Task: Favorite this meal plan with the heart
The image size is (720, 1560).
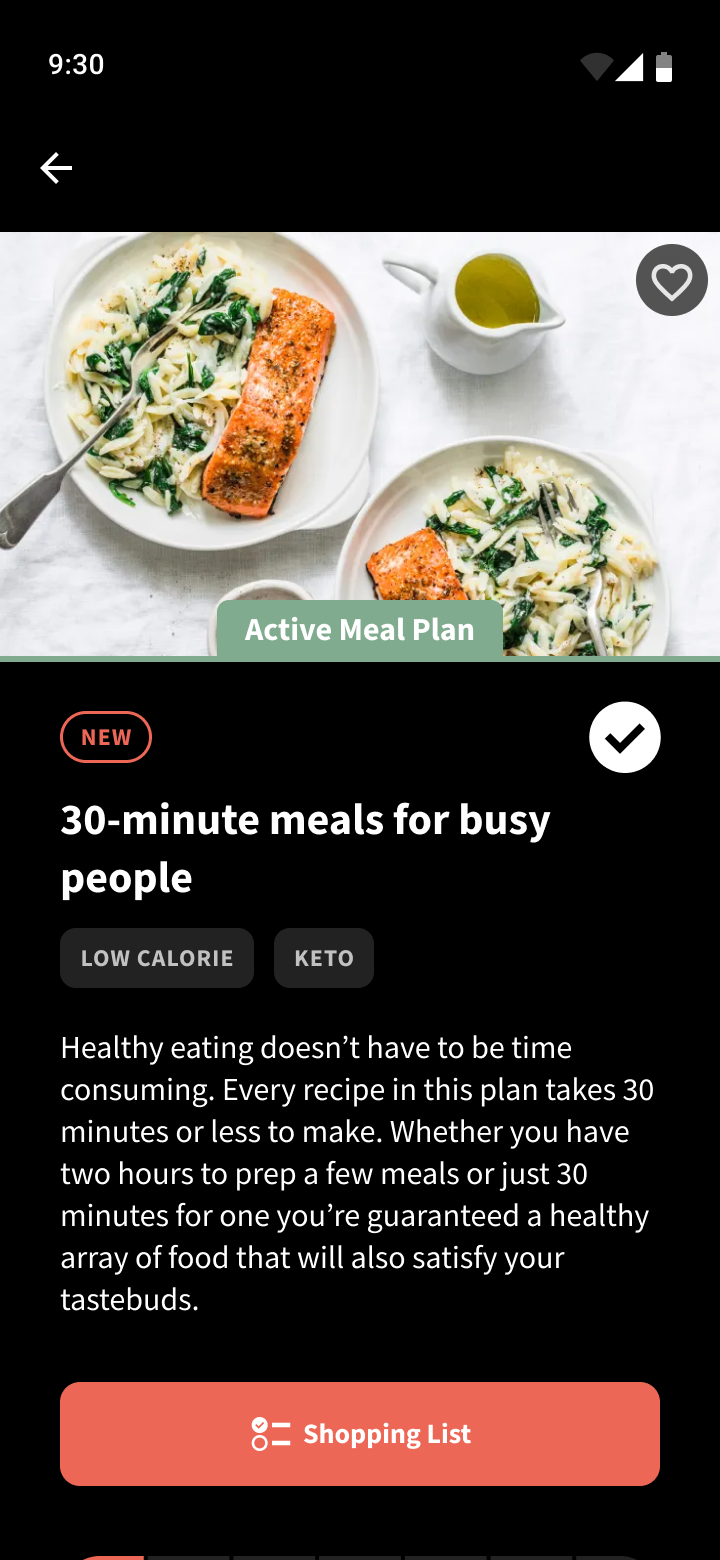Action: click(x=671, y=281)
